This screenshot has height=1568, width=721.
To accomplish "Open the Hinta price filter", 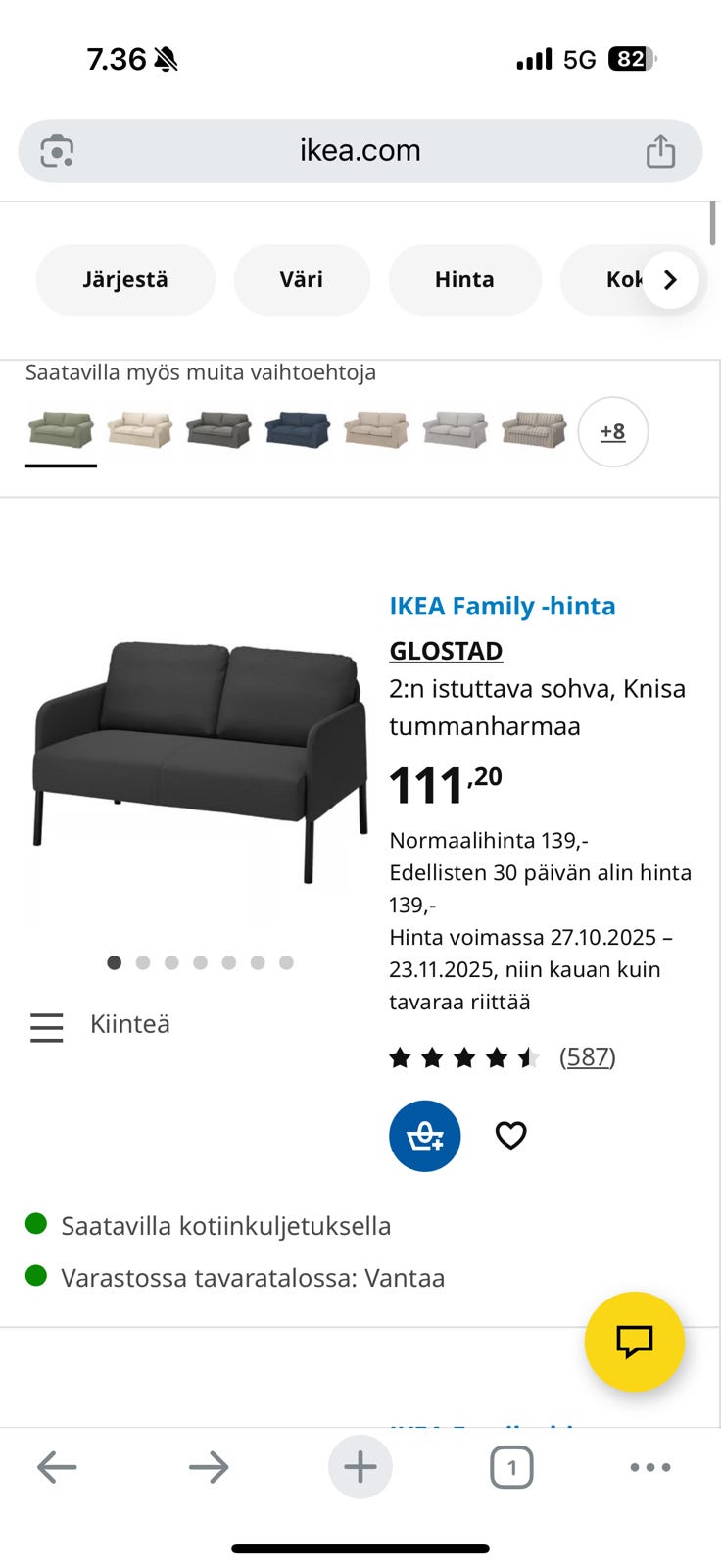I will [464, 280].
